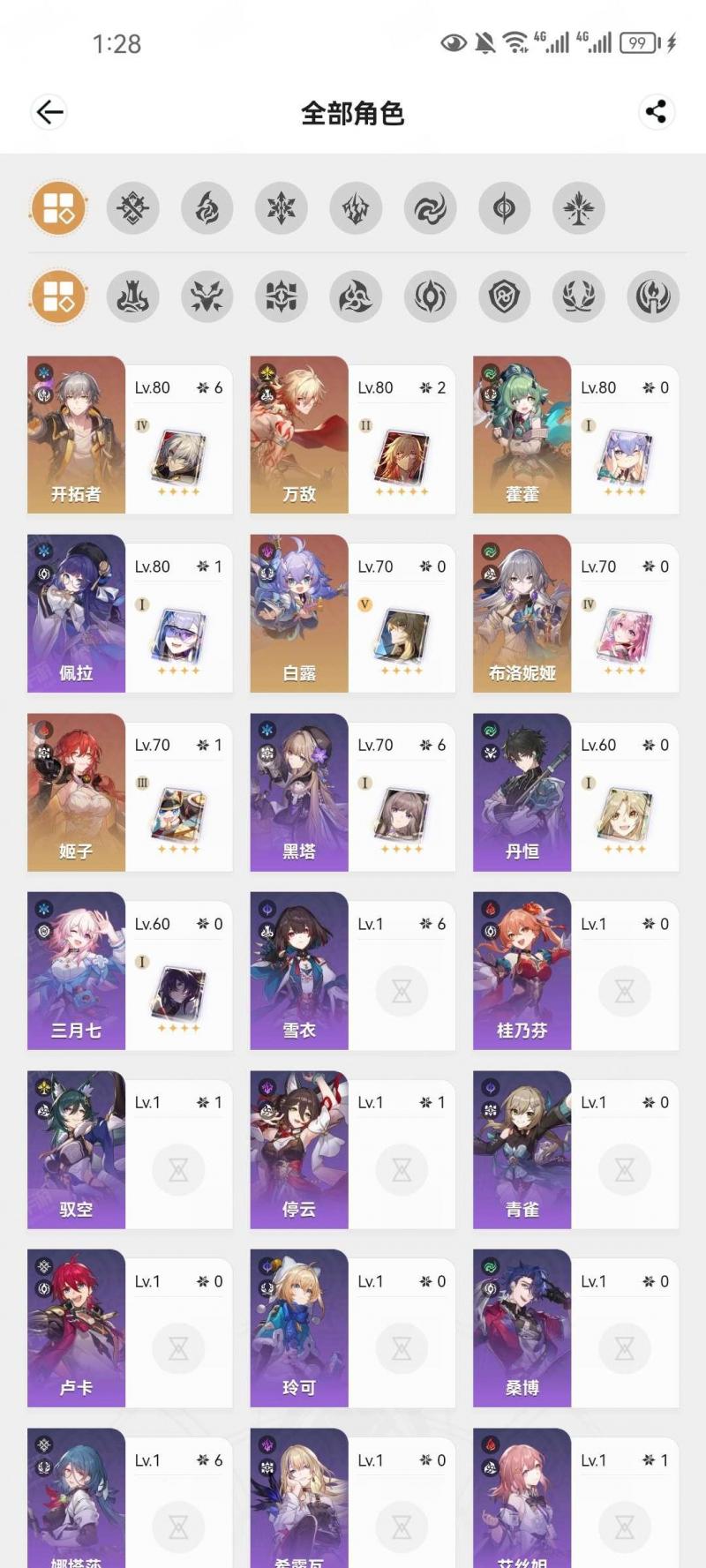Open the 黑塔 character card
706x1568 pixels.
[x=353, y=792]
